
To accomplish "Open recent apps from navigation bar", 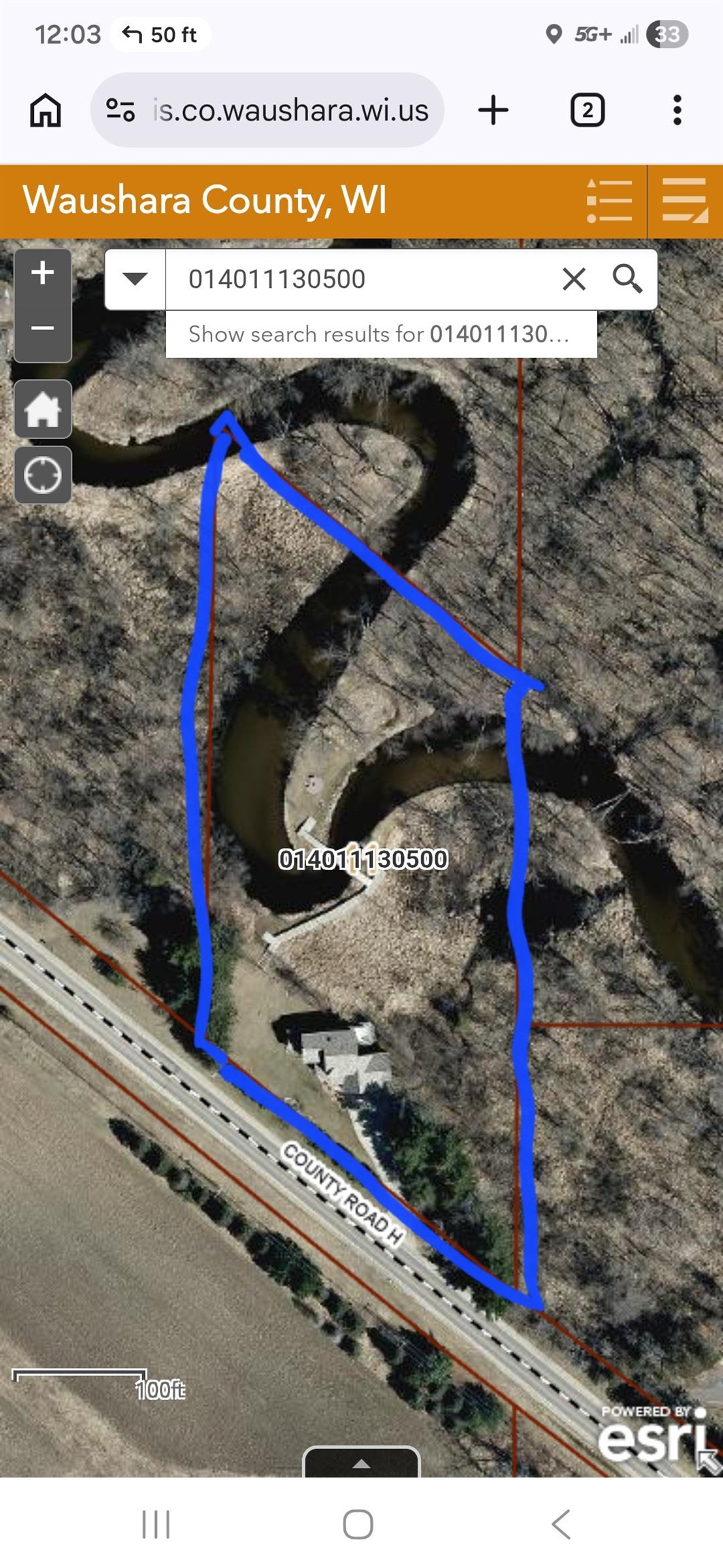I will click(x=156, y=1524).
